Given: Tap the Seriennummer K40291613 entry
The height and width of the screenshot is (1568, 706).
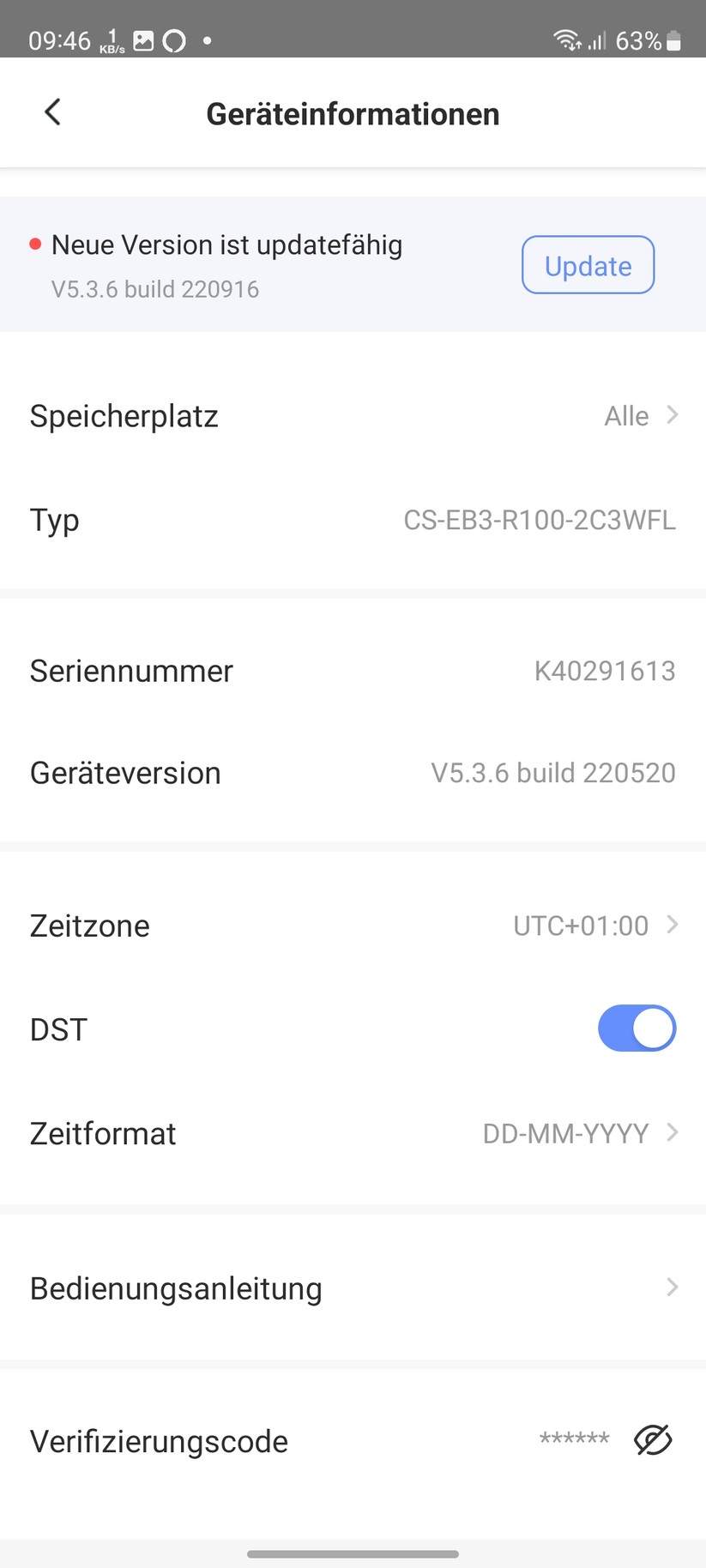Looking at the screenshot, I should click(x=353, y=672).
